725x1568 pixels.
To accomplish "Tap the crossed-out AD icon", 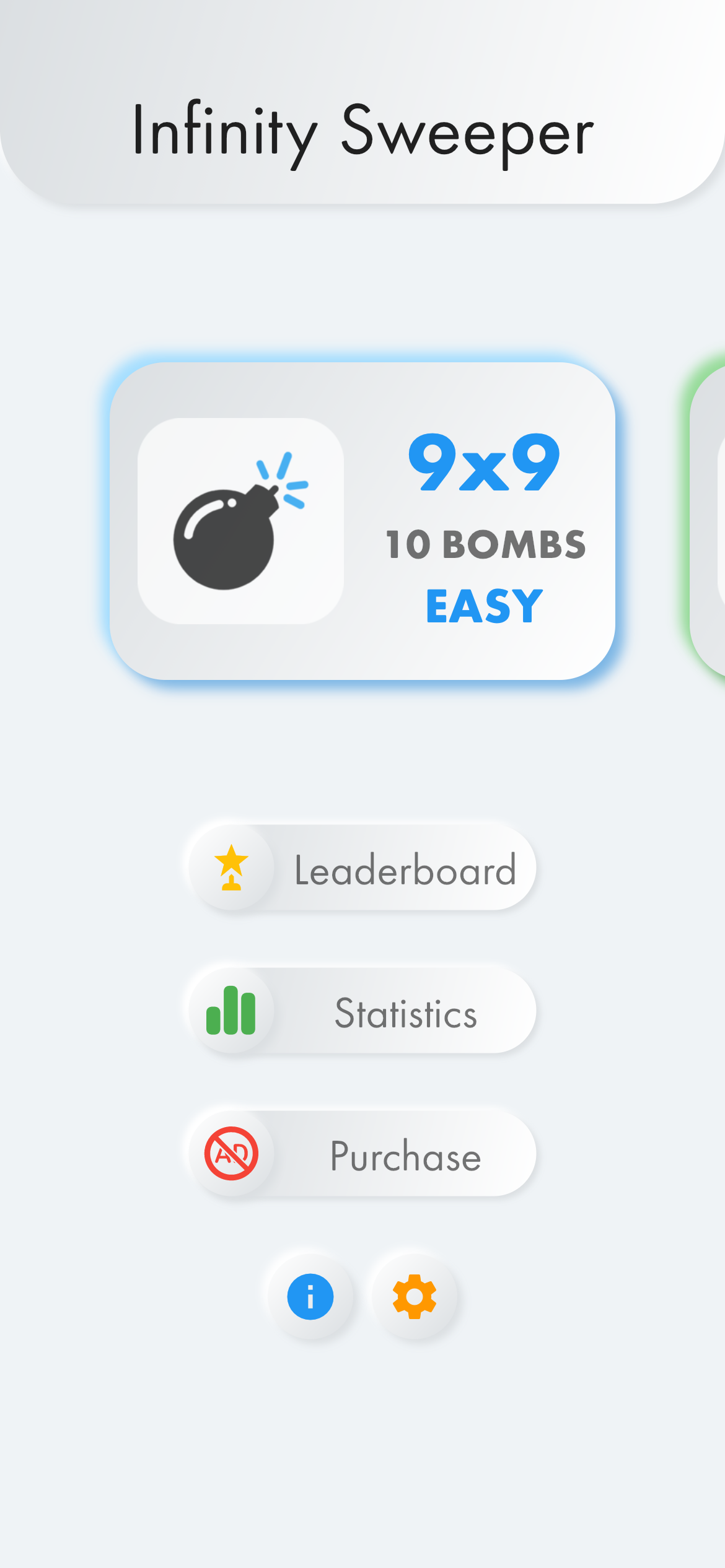I will (x=232, y=1152).
